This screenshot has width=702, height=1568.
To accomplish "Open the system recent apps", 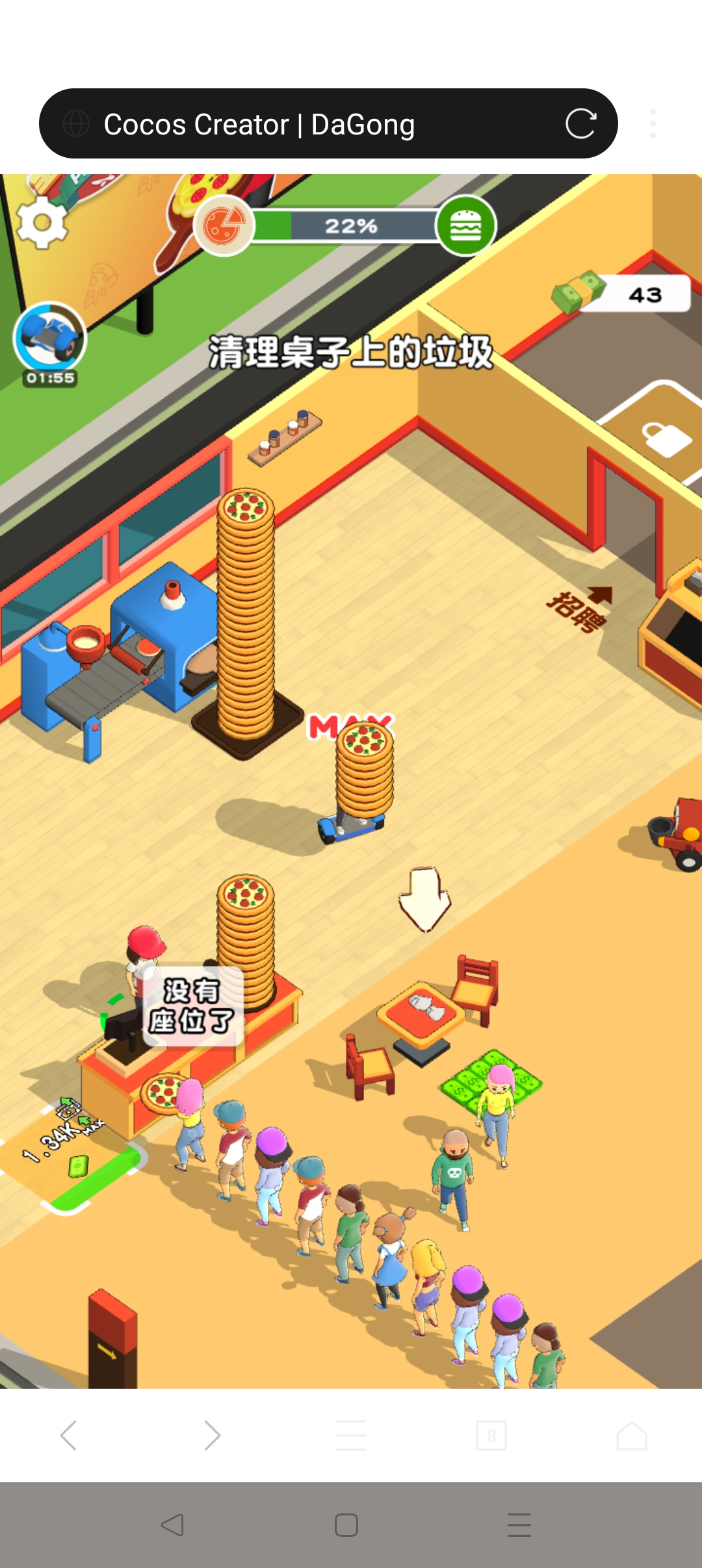I will 519,1524.
